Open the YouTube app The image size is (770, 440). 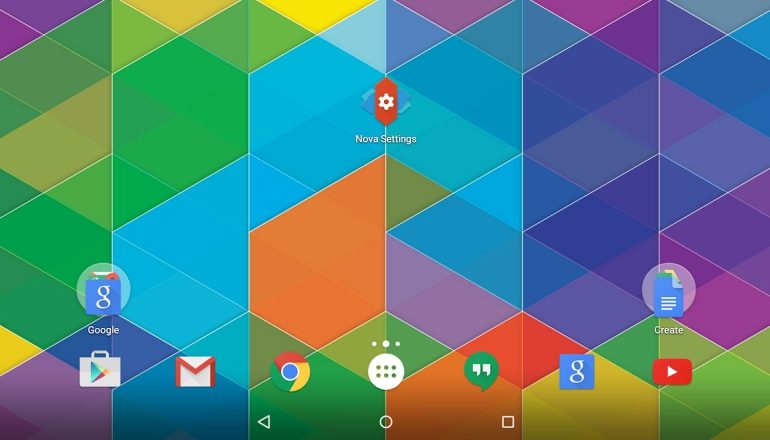pyautogui.click(x=671, y=372)
